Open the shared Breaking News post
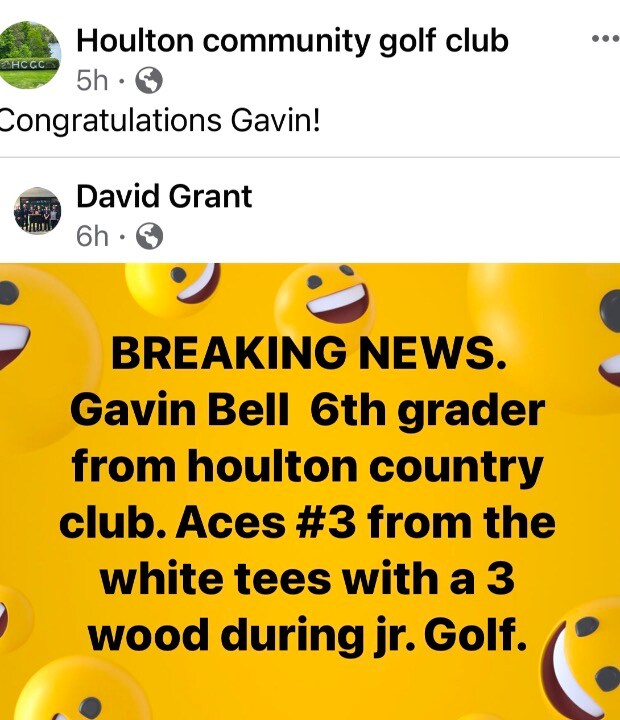 click(310, 490)
